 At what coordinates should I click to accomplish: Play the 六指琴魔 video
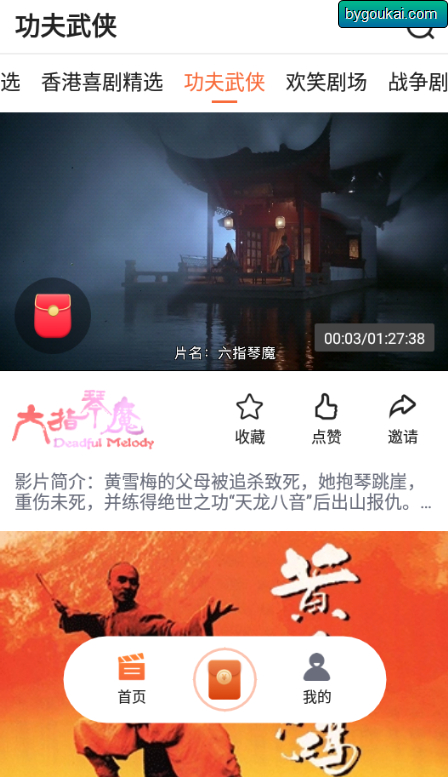click(x=224, y=241)
